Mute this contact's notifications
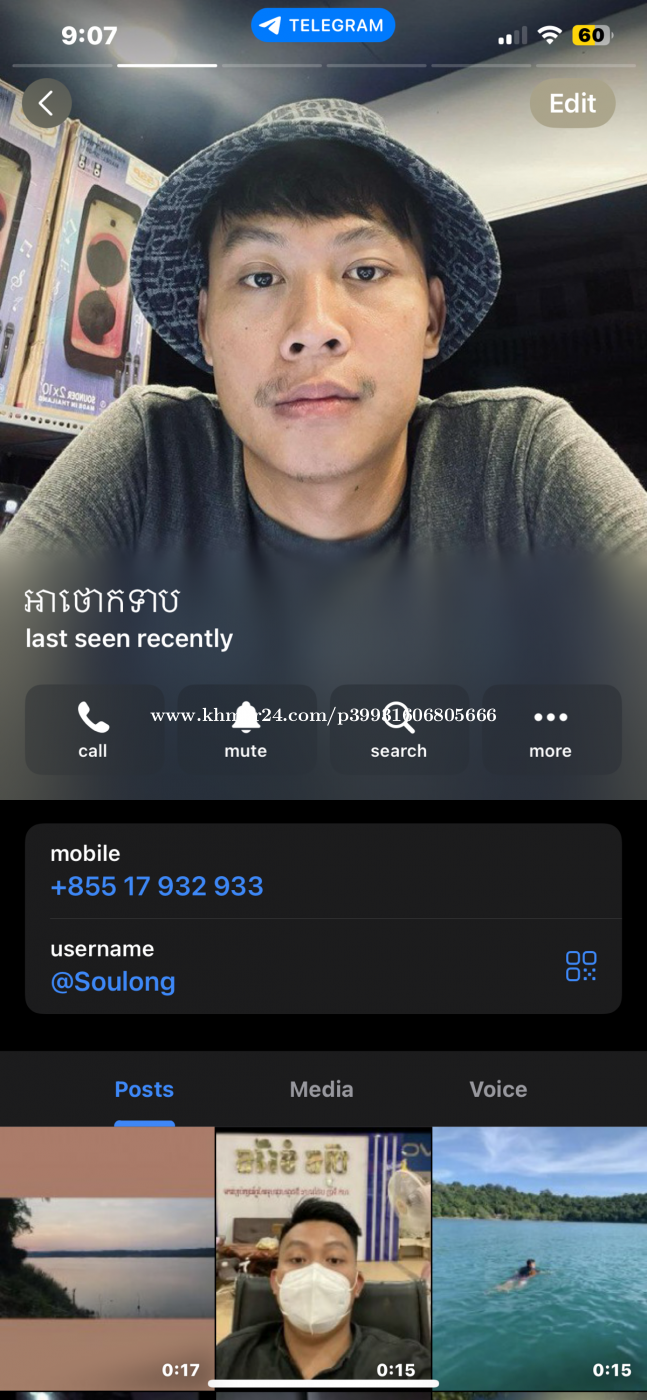 point(246,729)
